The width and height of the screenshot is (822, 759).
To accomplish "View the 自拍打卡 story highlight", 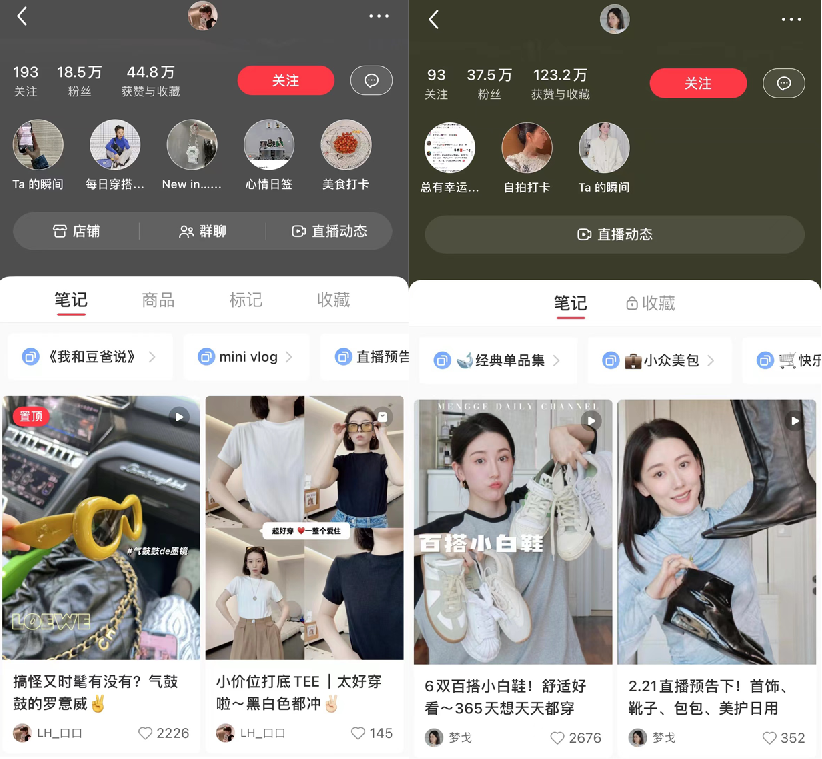I will tap(526, 148).
